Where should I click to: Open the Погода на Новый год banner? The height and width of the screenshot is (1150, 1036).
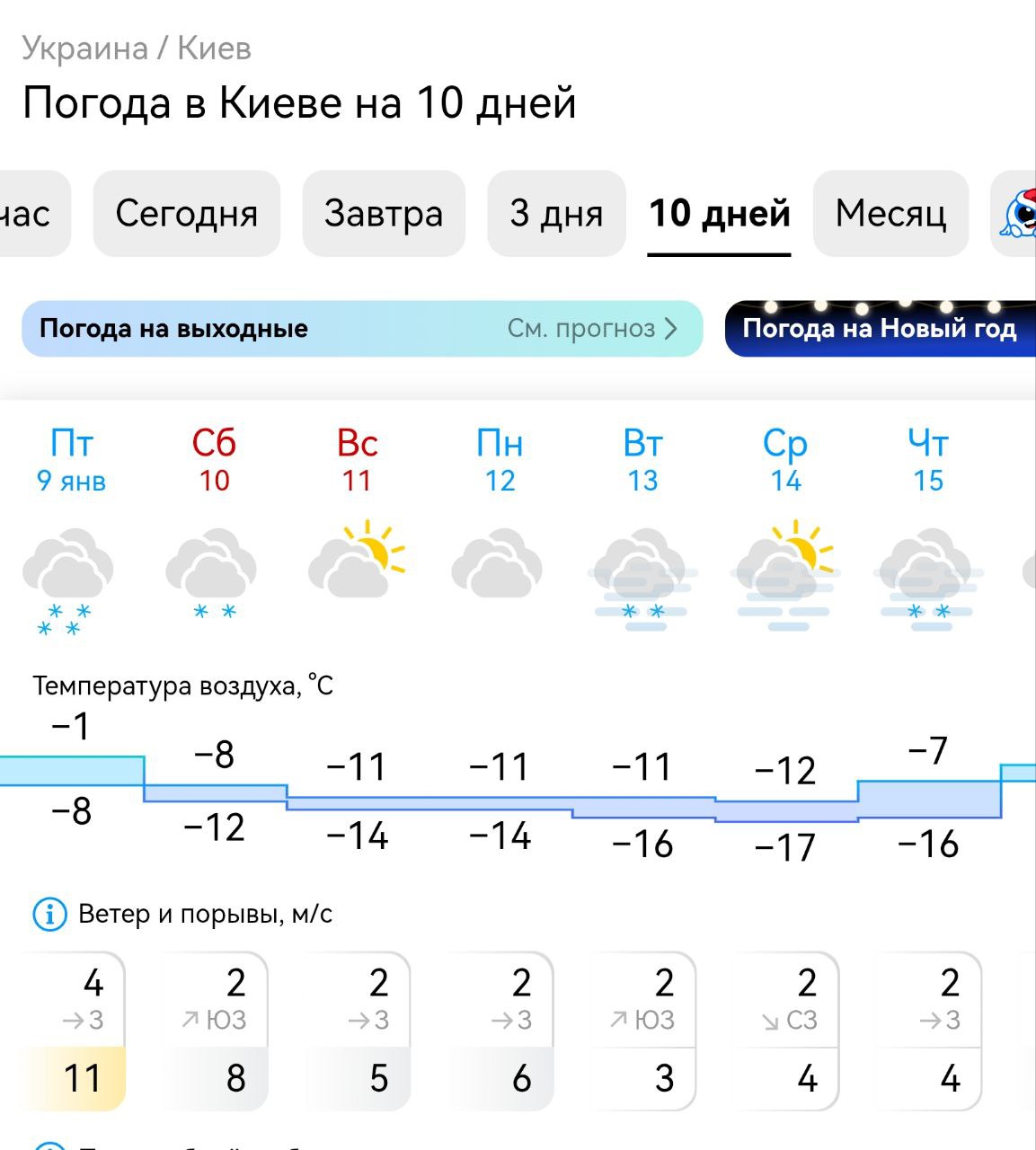coord(880,329)
